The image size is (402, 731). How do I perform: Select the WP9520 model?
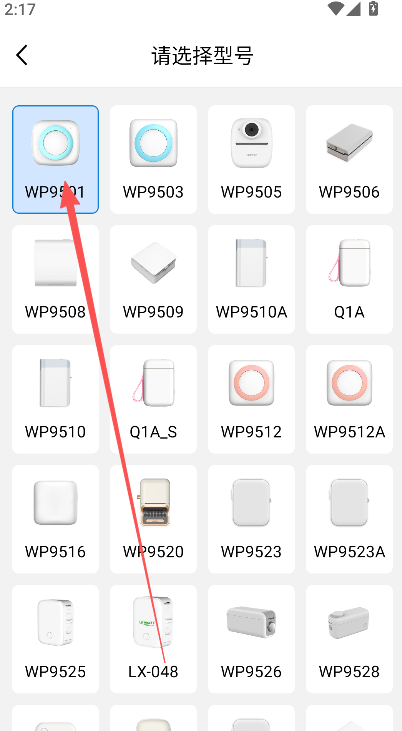(153, 519)
